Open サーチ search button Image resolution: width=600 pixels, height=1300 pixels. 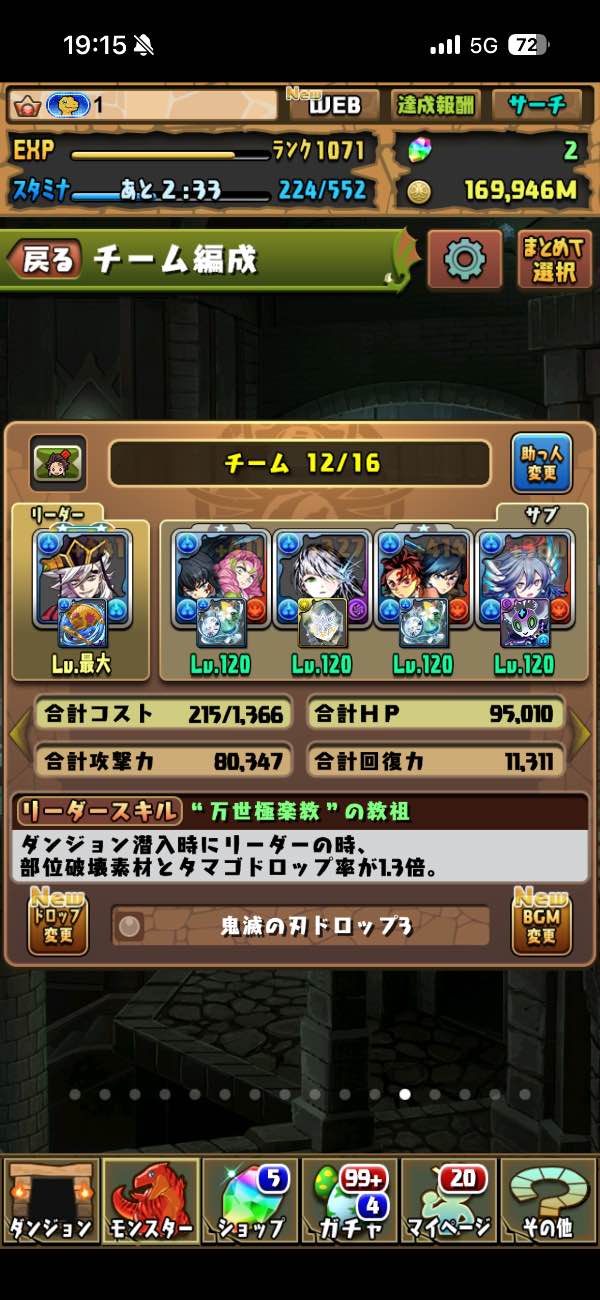tap(537, 105)
